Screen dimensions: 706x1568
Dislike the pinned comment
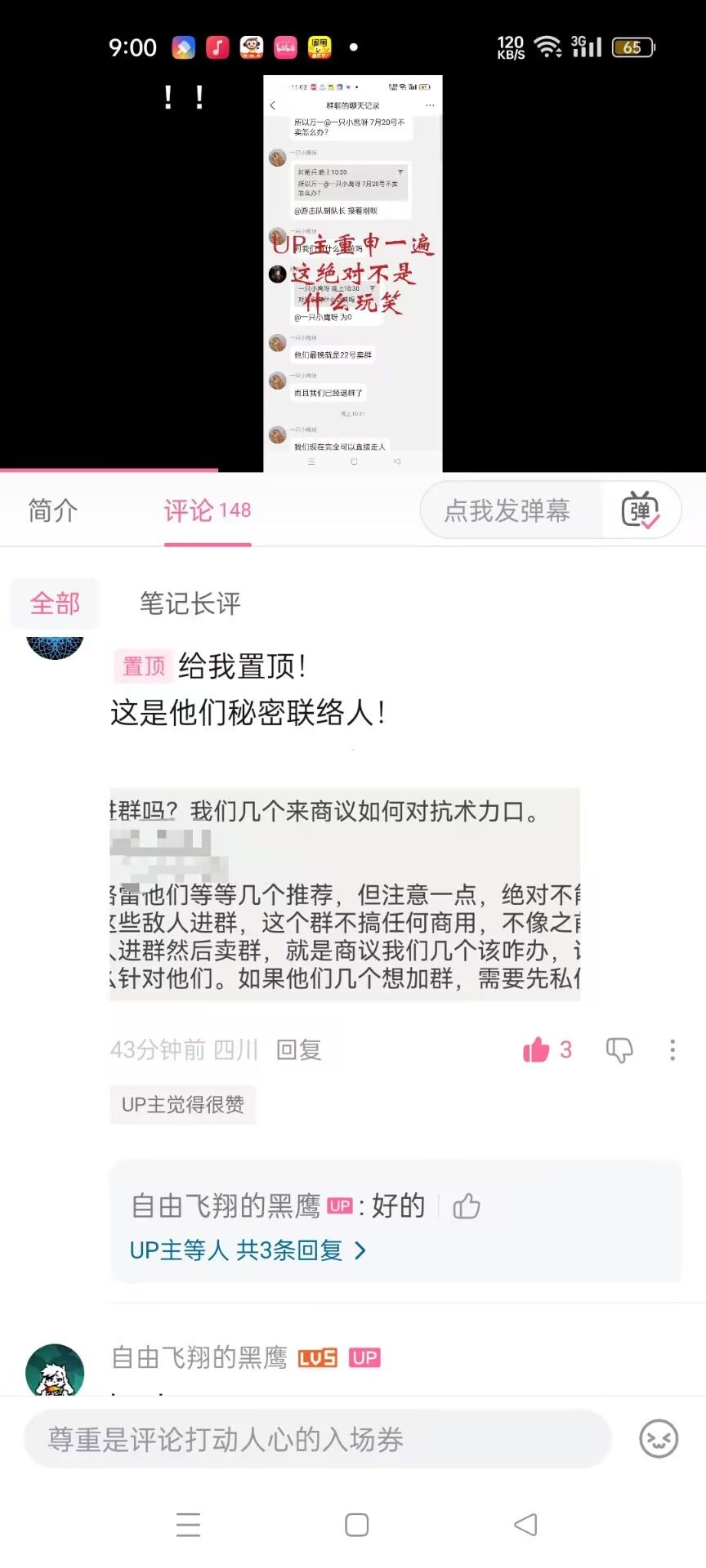[619, 1049]
